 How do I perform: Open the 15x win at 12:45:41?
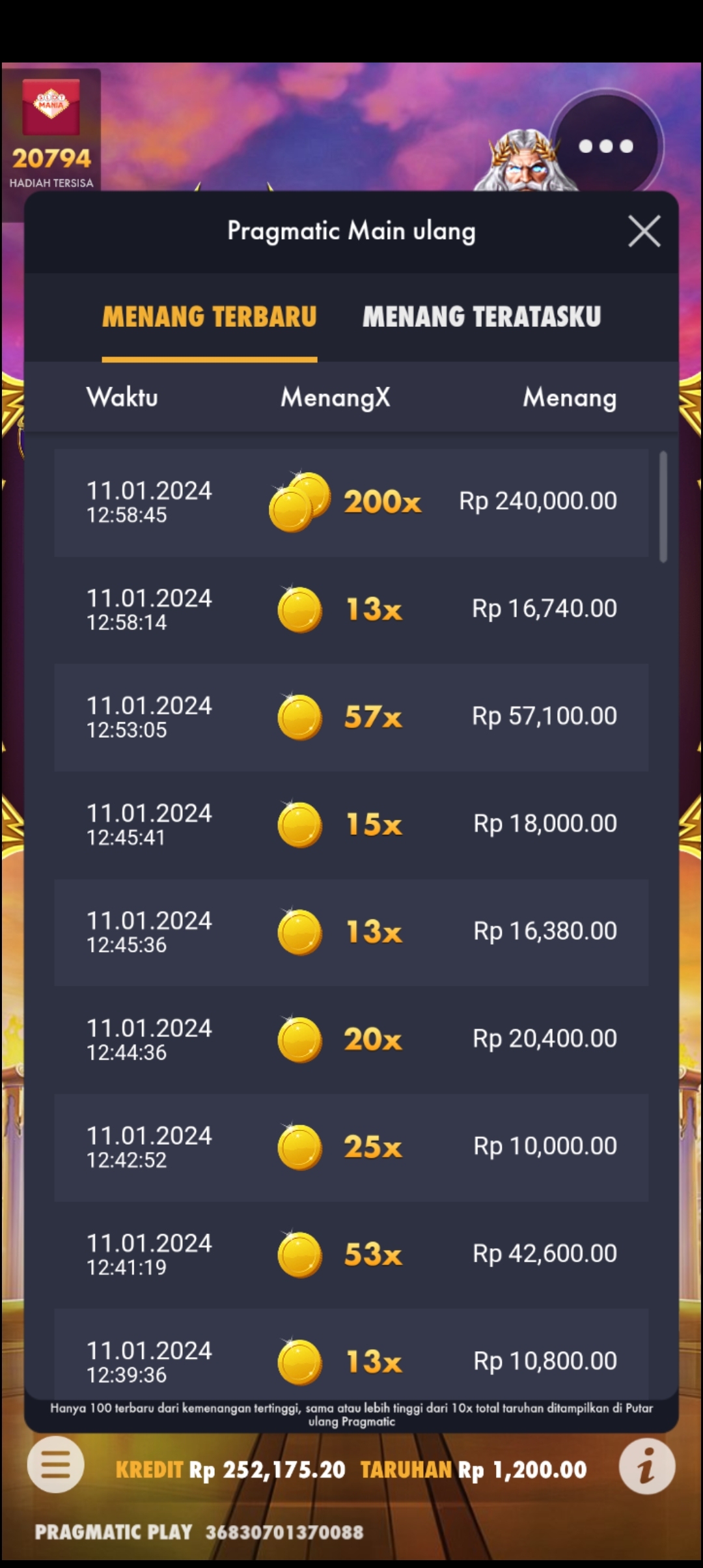[x=351, y=824]
